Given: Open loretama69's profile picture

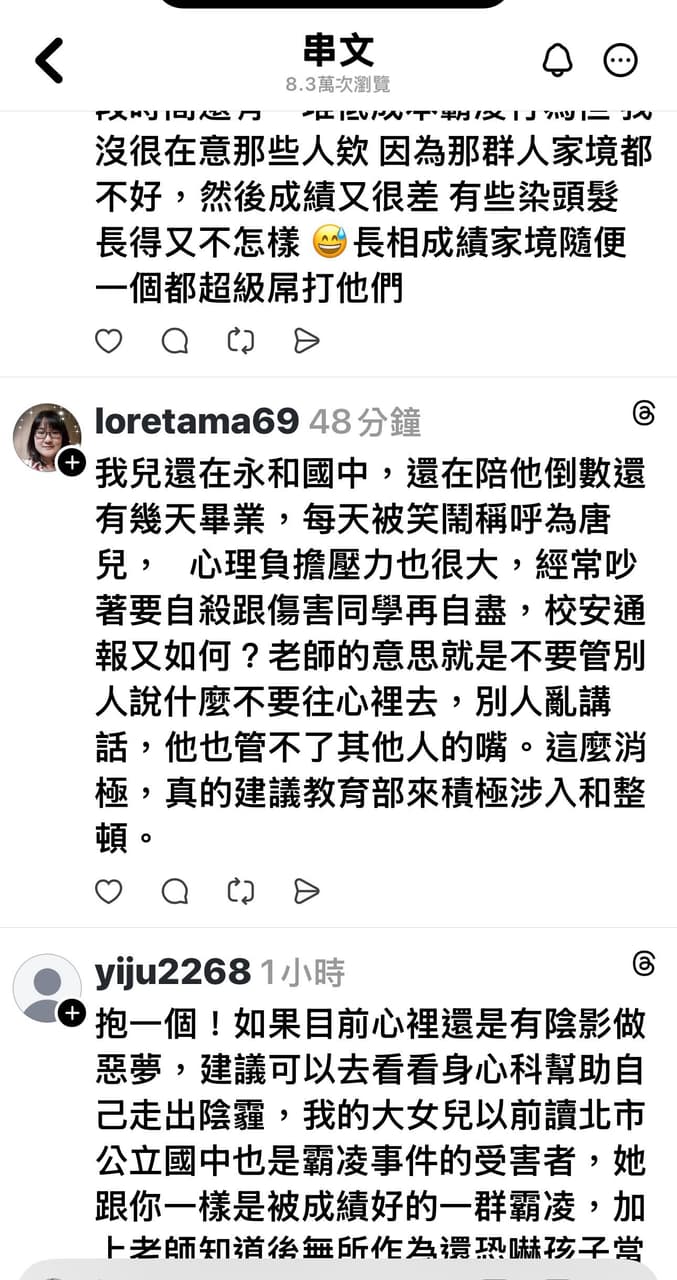Looking at the screenshot, I should (x=47, y=438).
